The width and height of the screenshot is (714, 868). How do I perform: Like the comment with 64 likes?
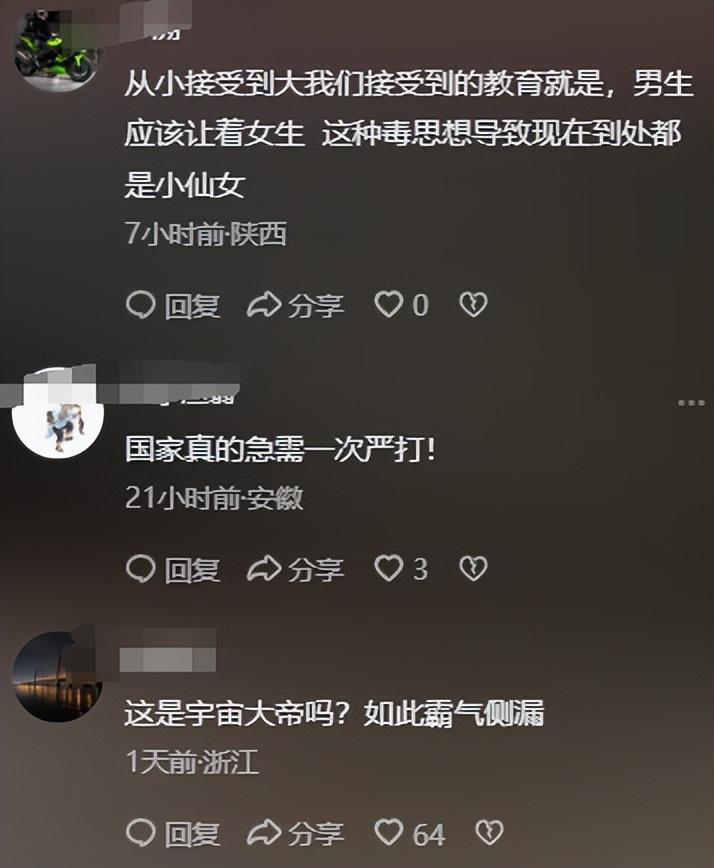(388, 833)
